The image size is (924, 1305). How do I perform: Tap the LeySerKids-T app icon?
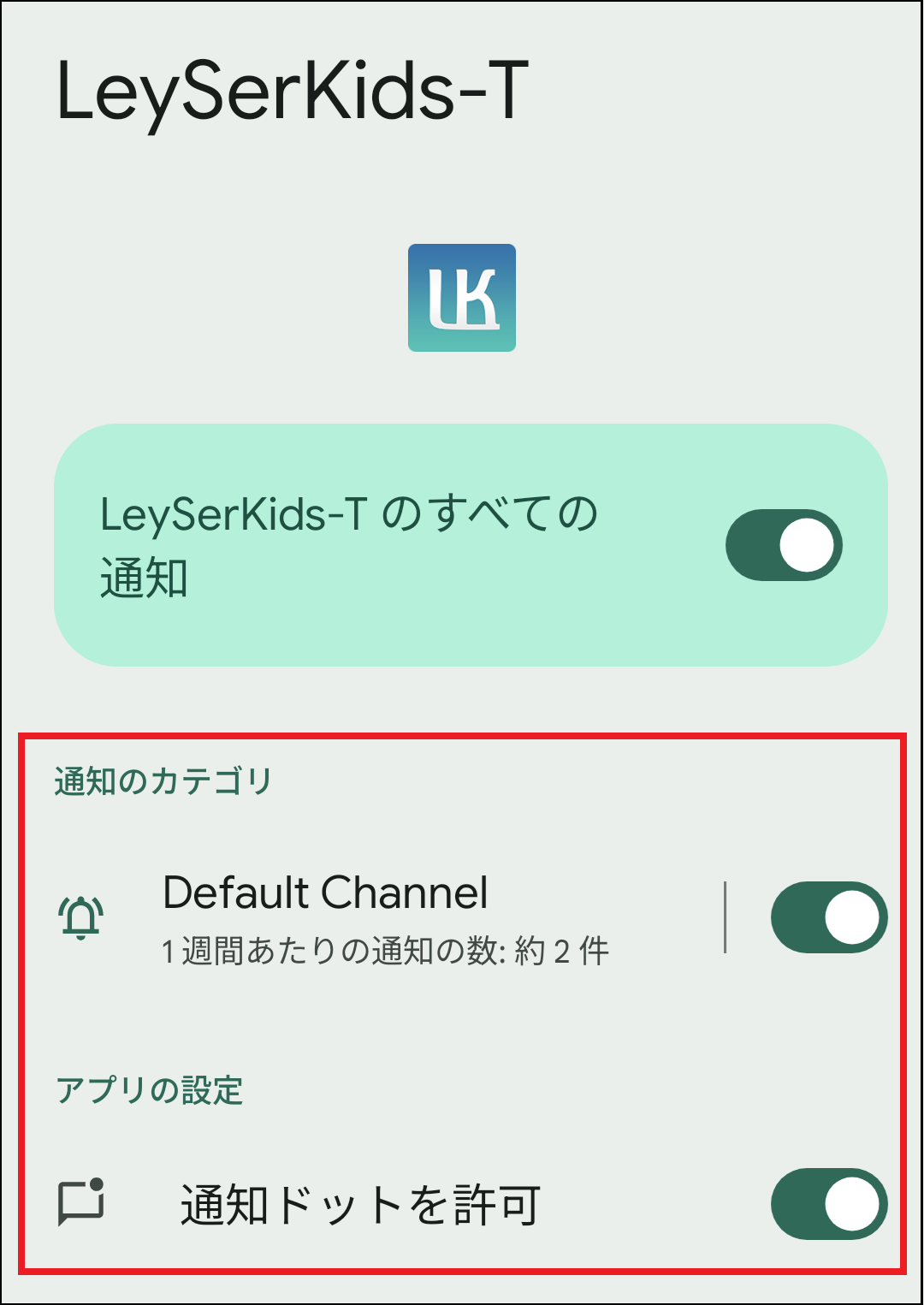[x=462, y=298]
